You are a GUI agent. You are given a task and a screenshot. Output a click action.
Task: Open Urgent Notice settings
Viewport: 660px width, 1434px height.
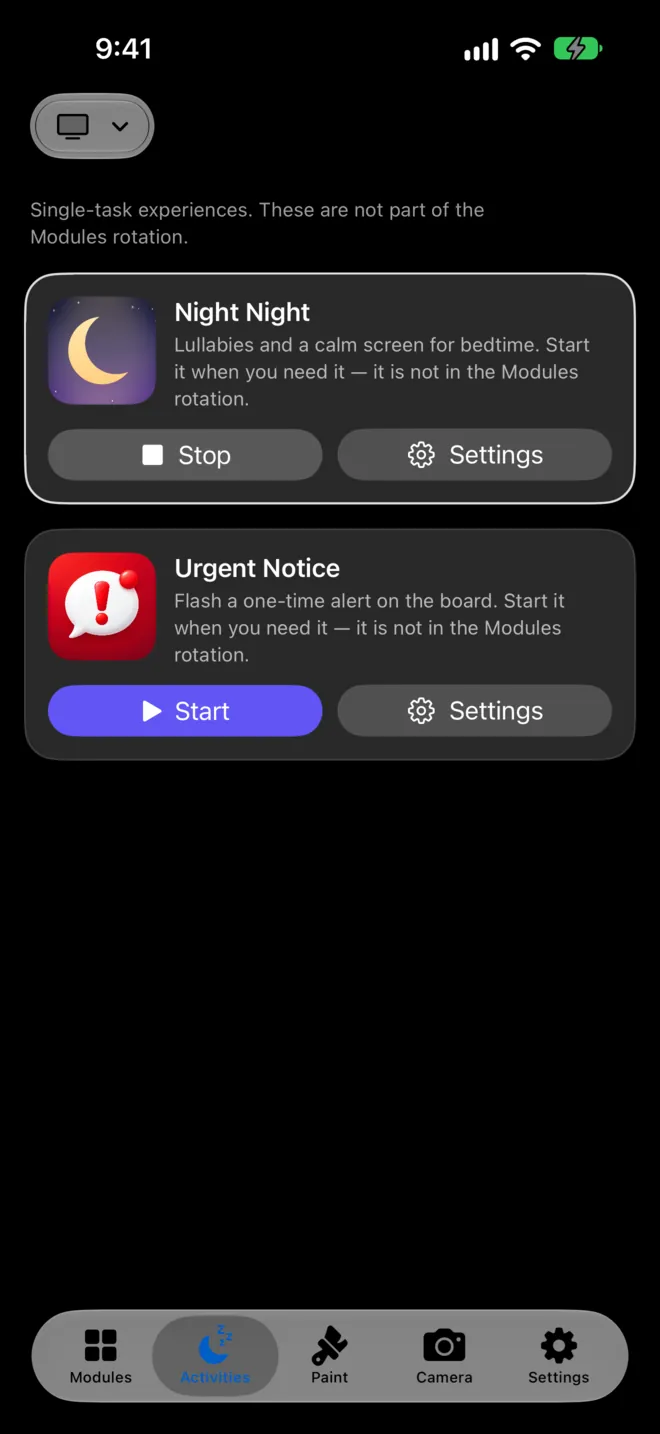475,711
